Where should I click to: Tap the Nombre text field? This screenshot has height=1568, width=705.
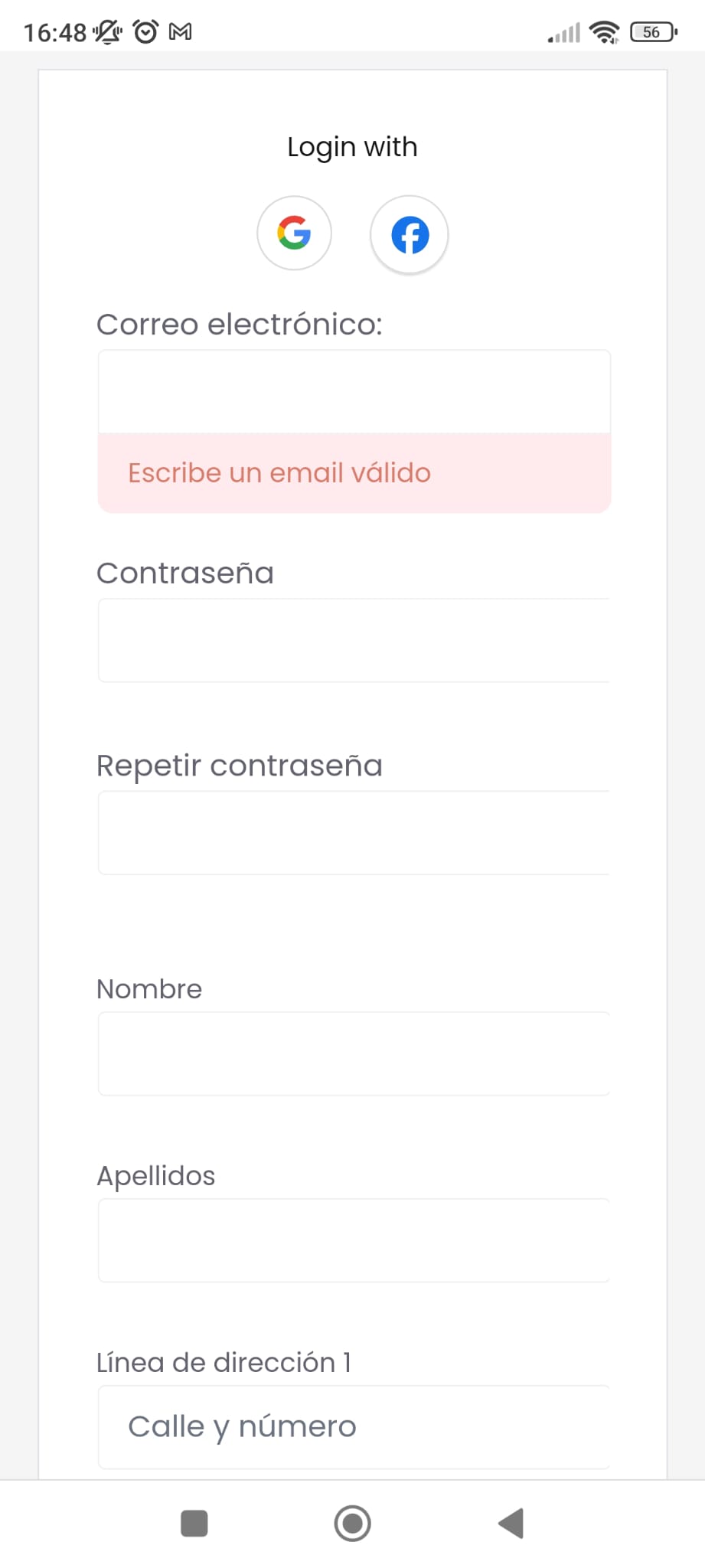coord(354,1053)
